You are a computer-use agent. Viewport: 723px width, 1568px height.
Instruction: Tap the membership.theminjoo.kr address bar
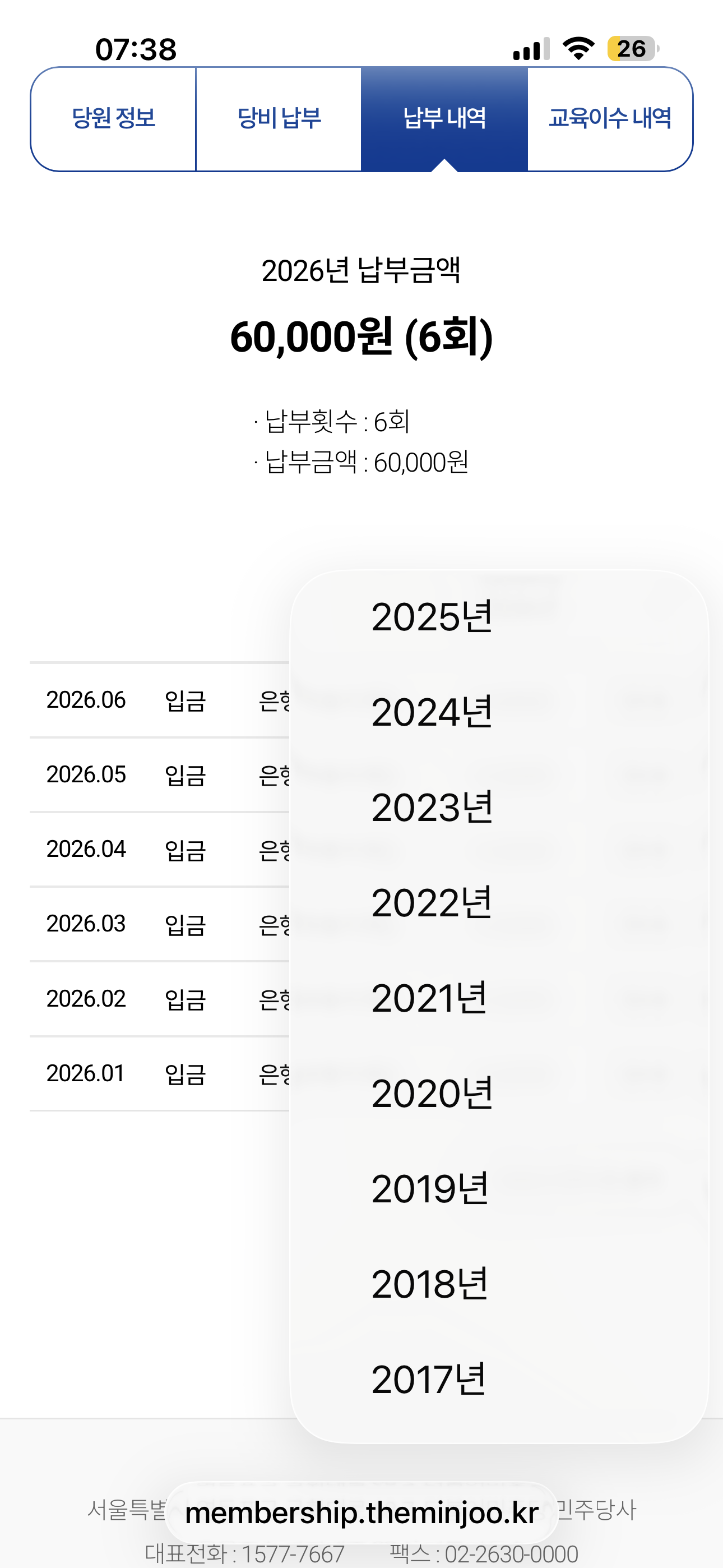point(361,1512)
